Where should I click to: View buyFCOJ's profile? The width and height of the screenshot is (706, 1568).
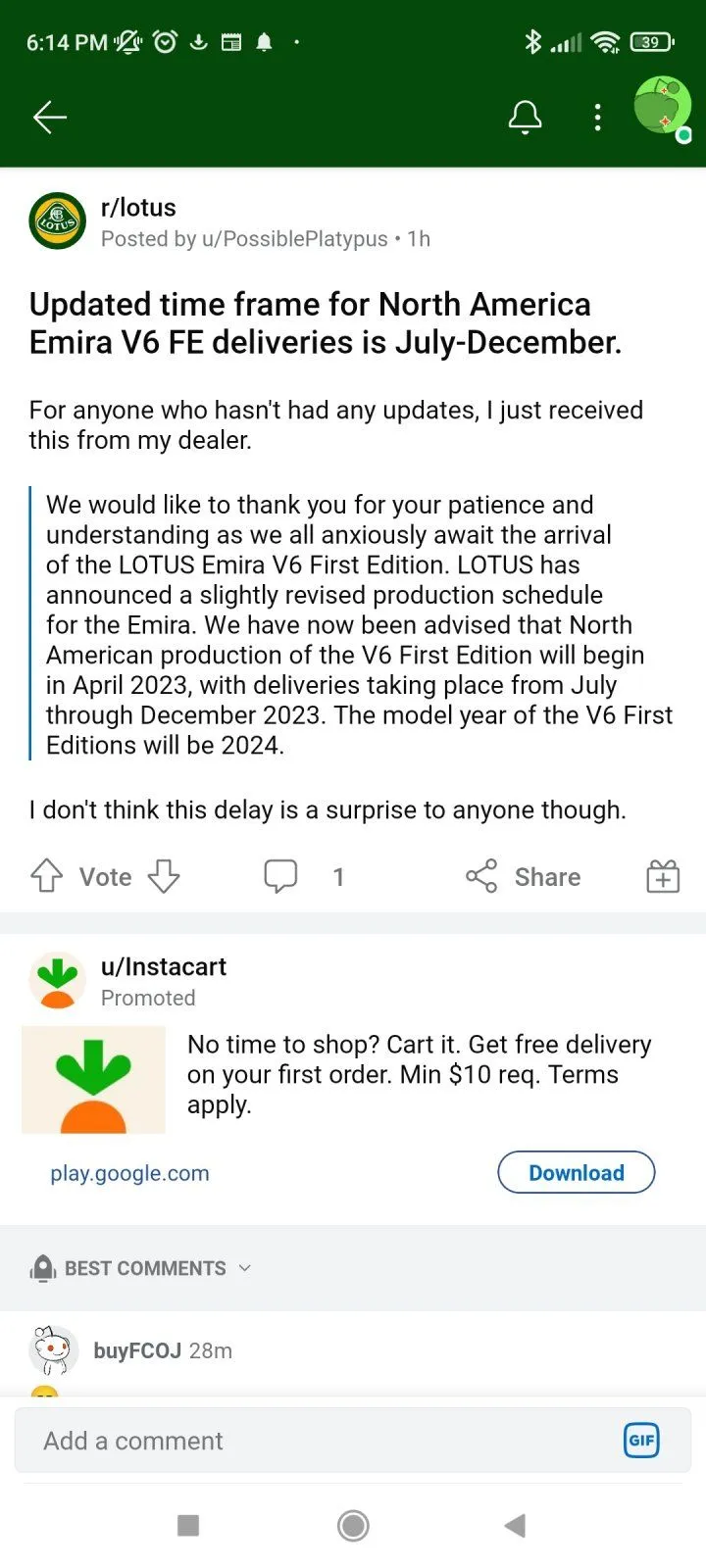tap(137, 1350)
